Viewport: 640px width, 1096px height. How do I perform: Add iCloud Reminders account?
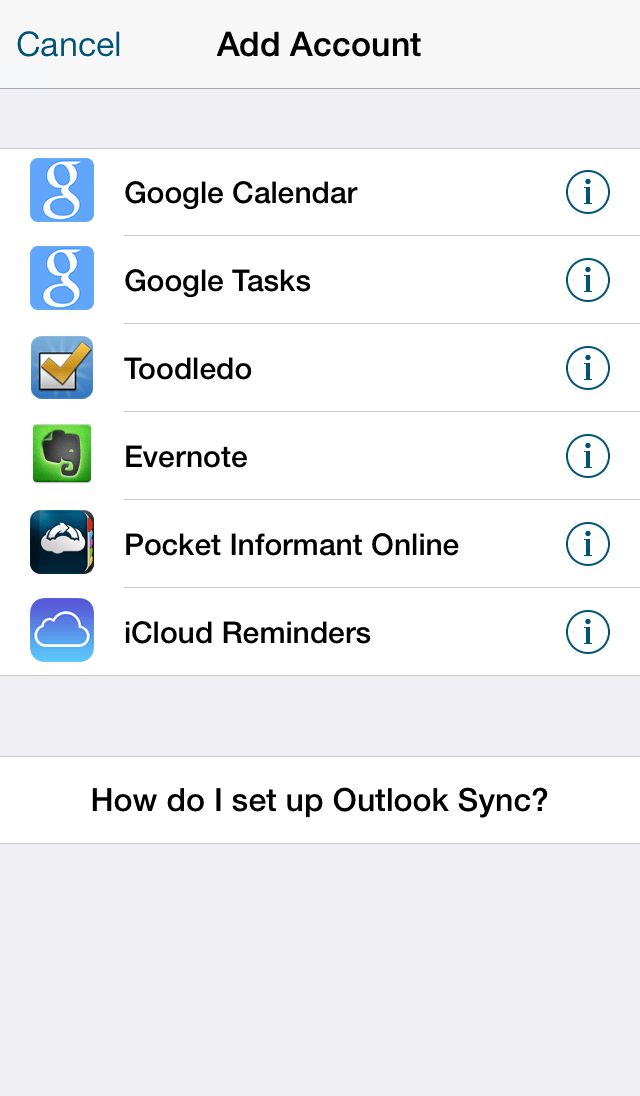coord(247,633)
